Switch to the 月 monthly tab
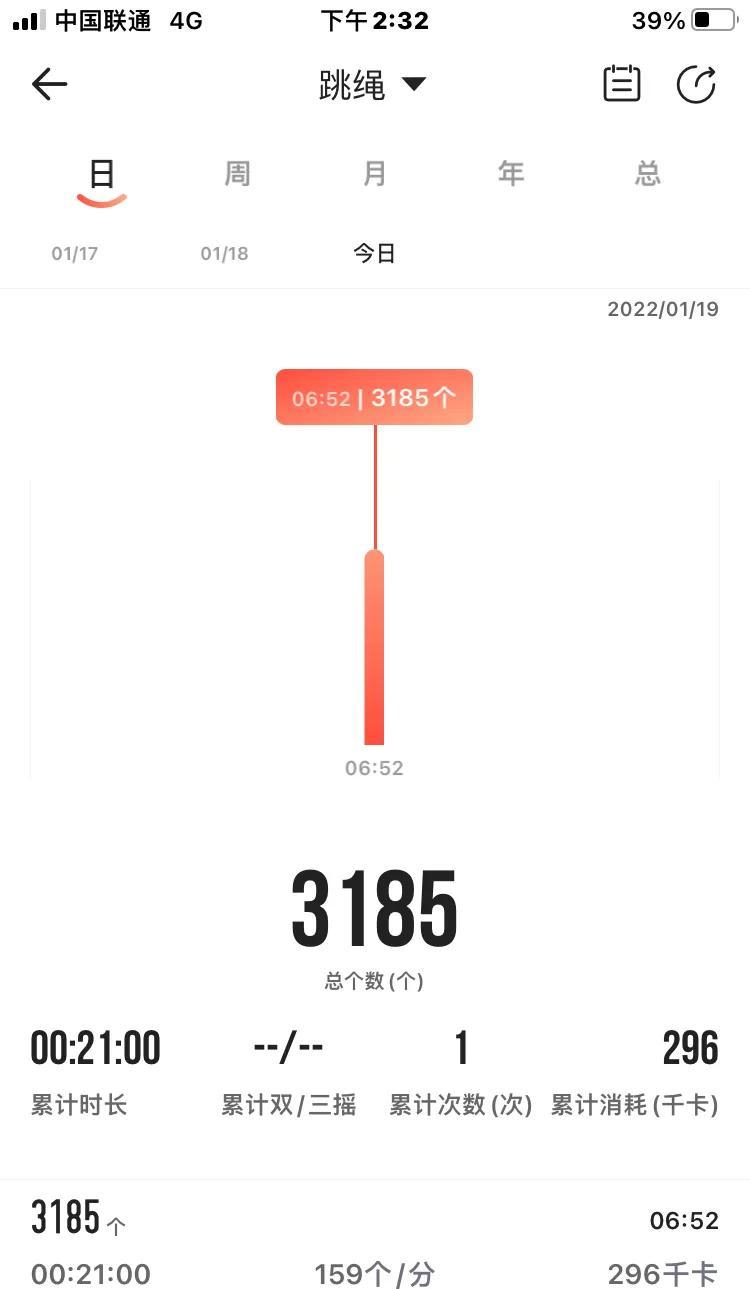Viewport: 750px width, 1289px height. (374, 174)
